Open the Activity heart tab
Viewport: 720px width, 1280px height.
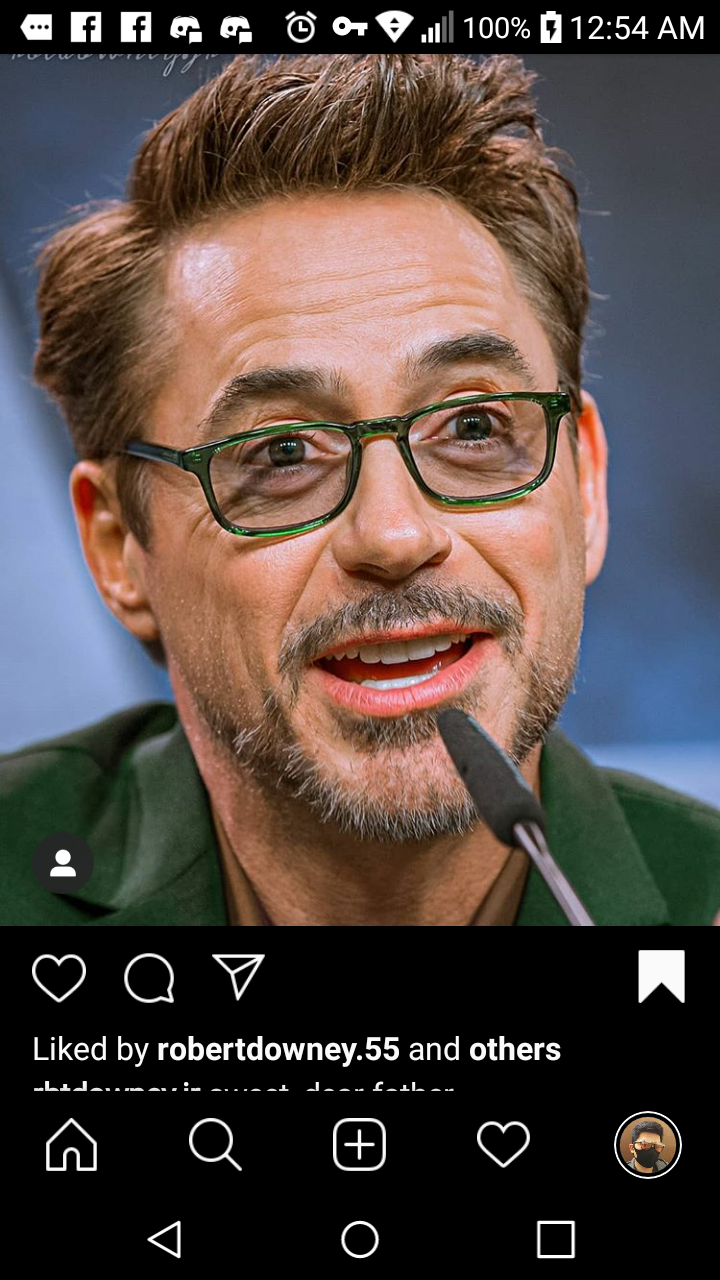coord(503,1144)
